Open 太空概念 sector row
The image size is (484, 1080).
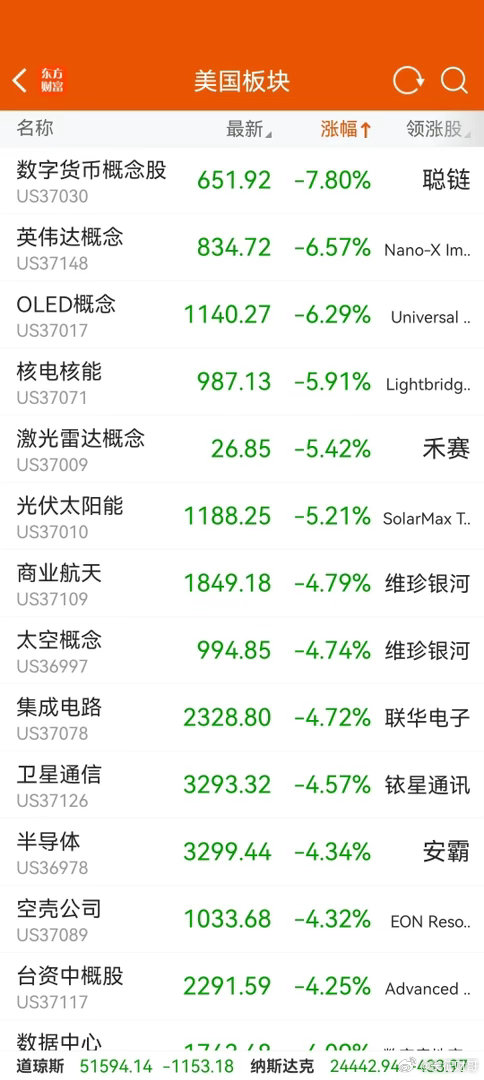242,651
